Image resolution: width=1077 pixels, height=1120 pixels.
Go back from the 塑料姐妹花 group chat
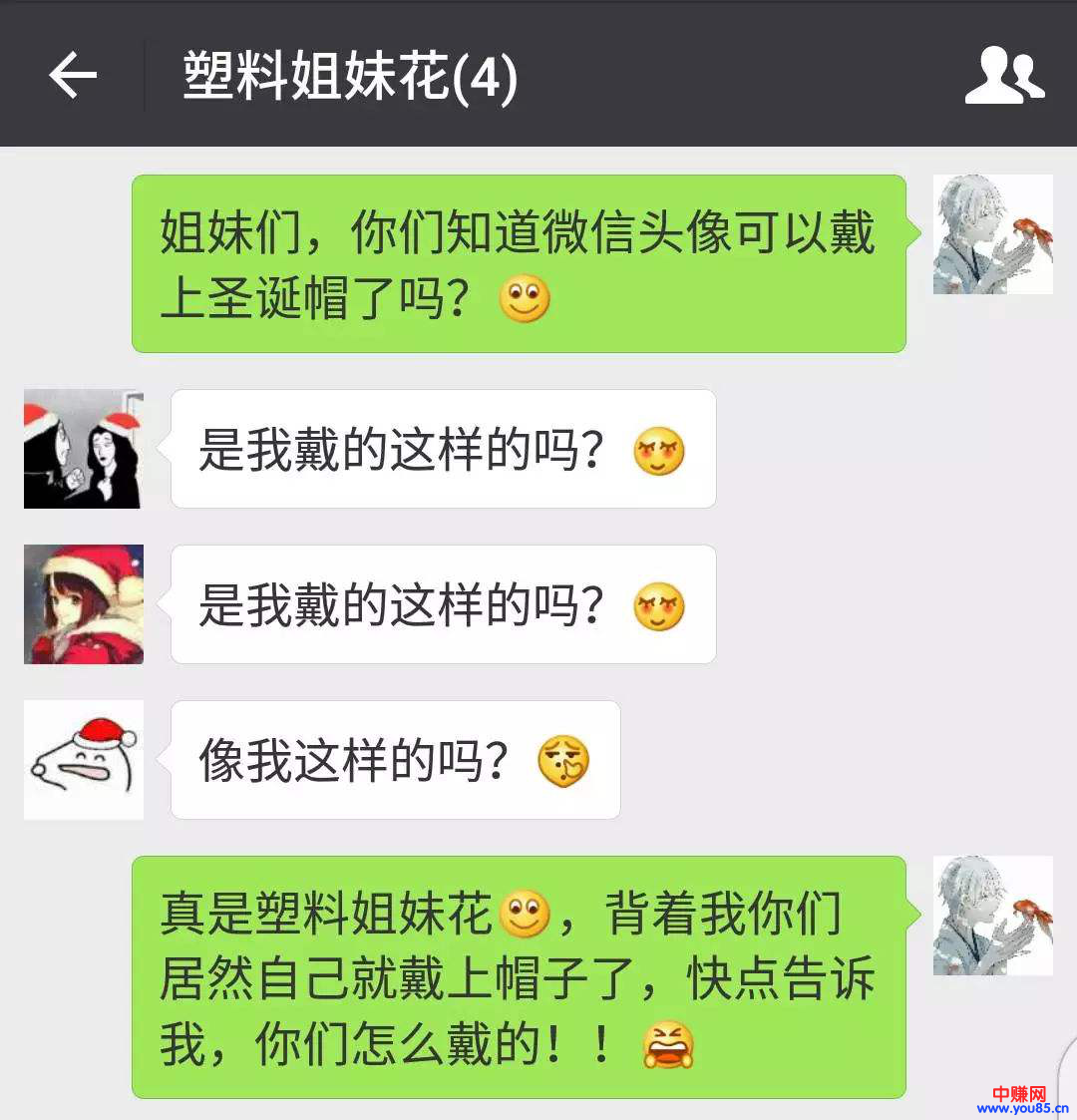pos(73,76)
